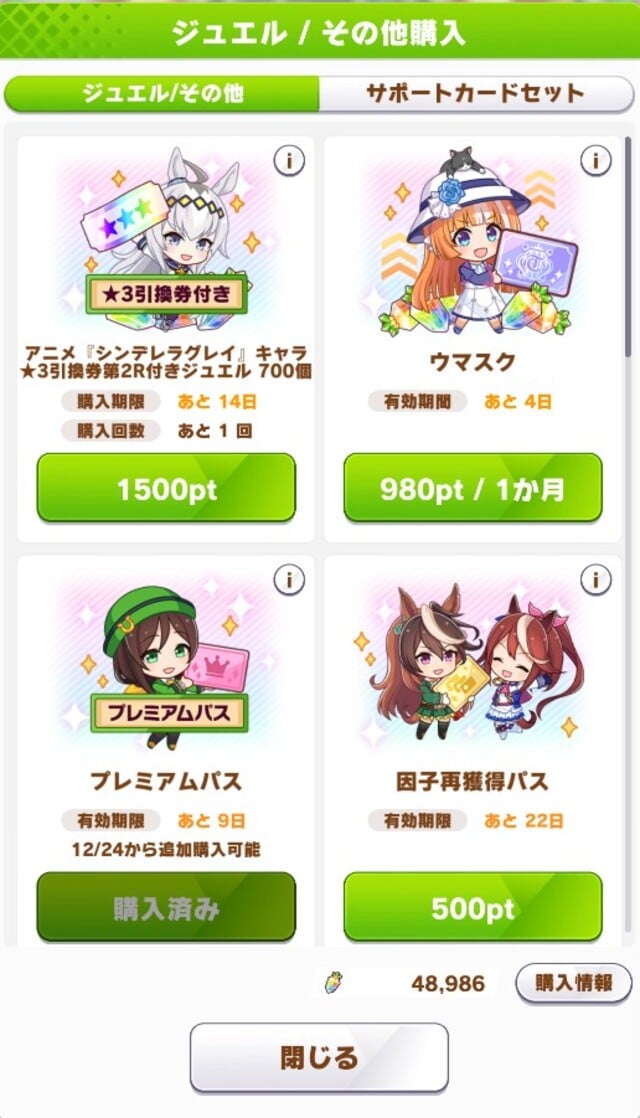Switch to the サポートカードセット tab
Screen dimensions: 640x1118
point(475,94)
